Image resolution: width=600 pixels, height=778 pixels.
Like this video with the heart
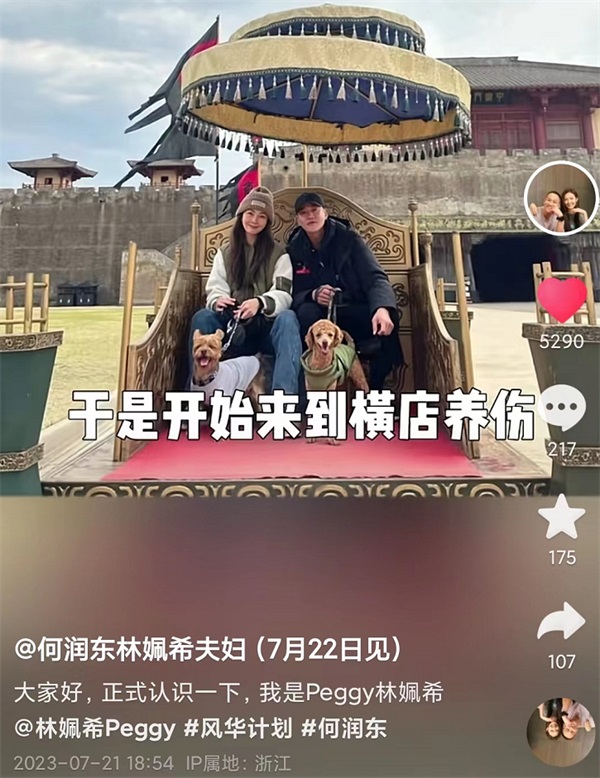pyautogui.click(x=562, y=300)
